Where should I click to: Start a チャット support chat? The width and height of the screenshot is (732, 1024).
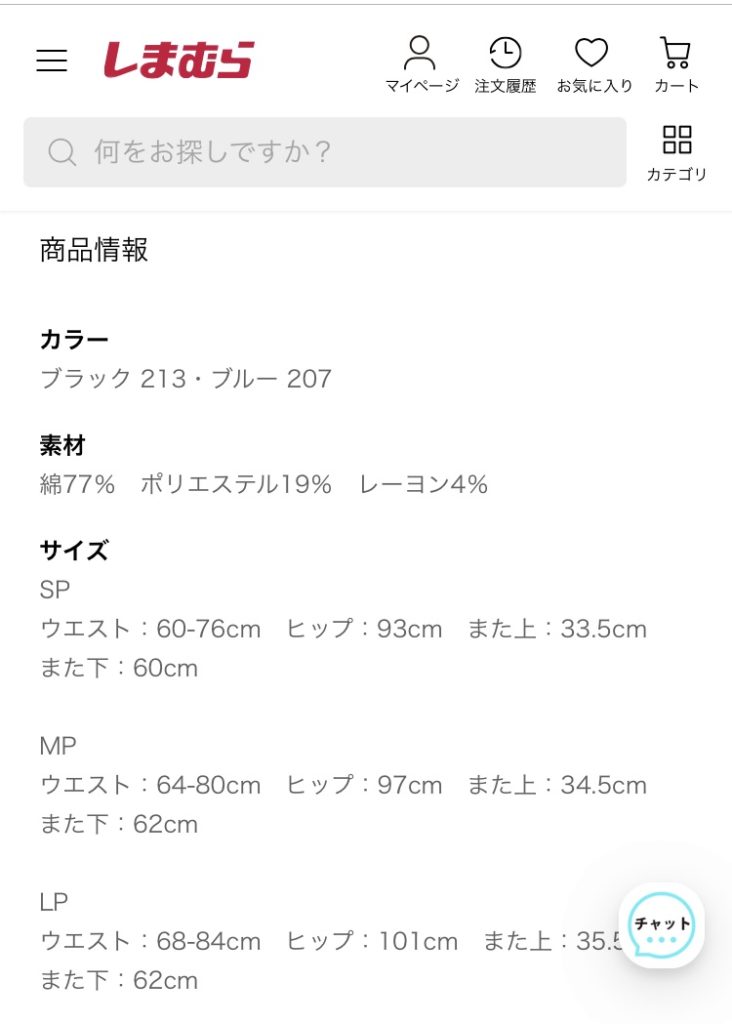click(x=662, y=928)
